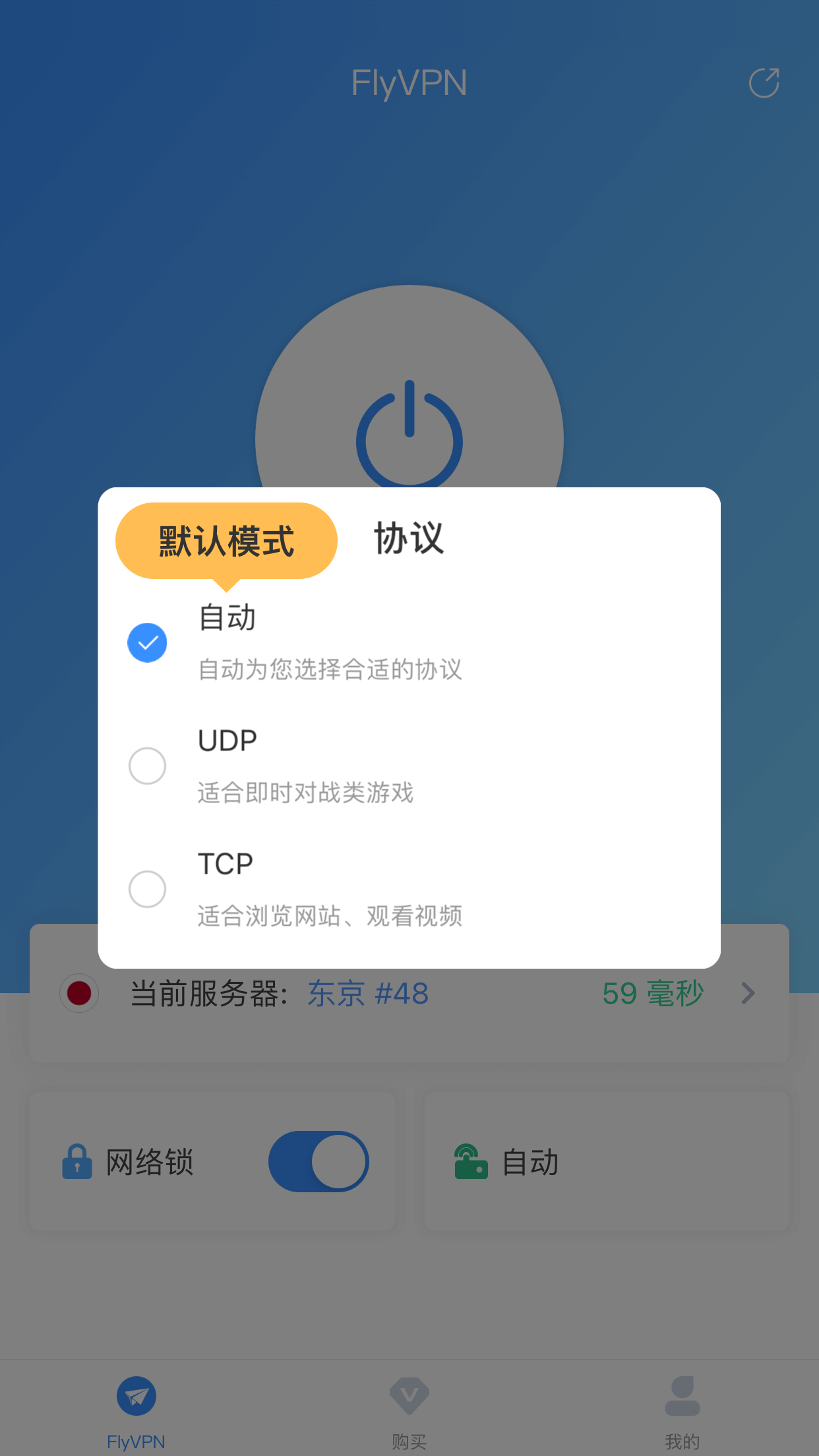This screenshot has width=819, height=1456.
Task: Open current server 东京 #48 row
Action: coord(409,994)
